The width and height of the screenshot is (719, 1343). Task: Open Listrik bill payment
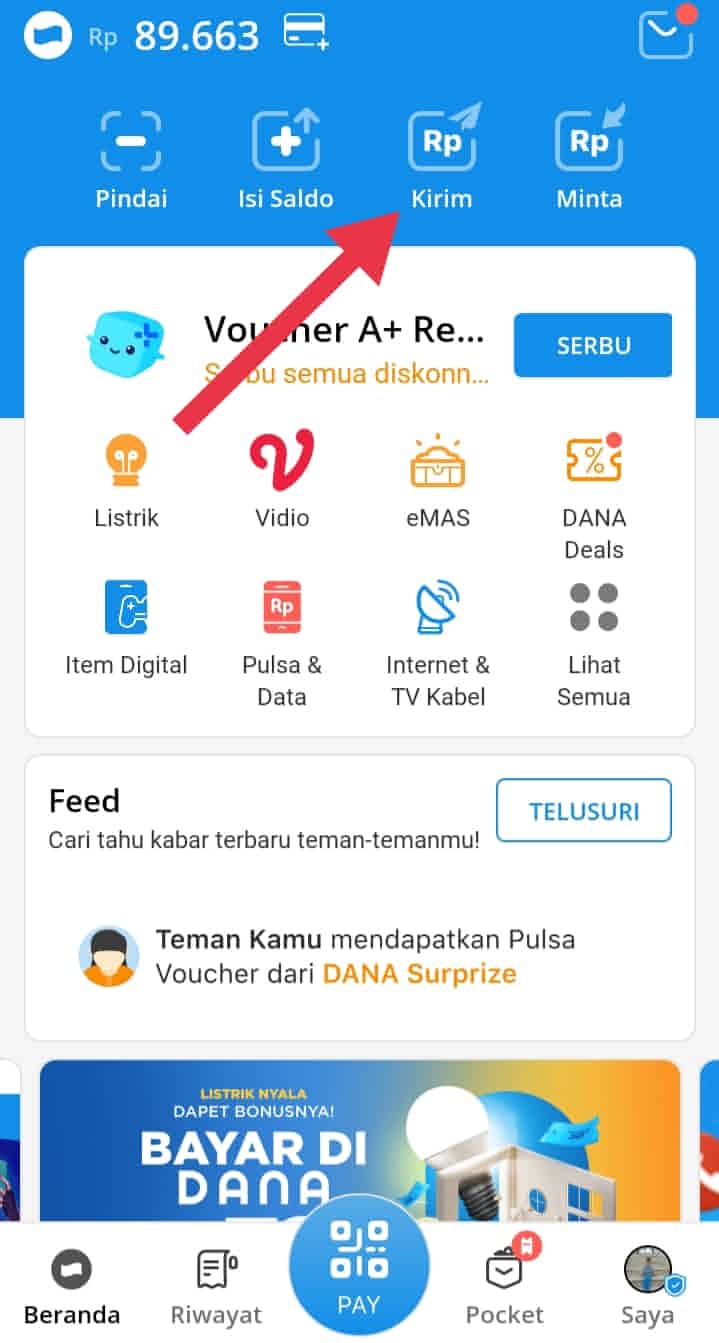point(126,480)
